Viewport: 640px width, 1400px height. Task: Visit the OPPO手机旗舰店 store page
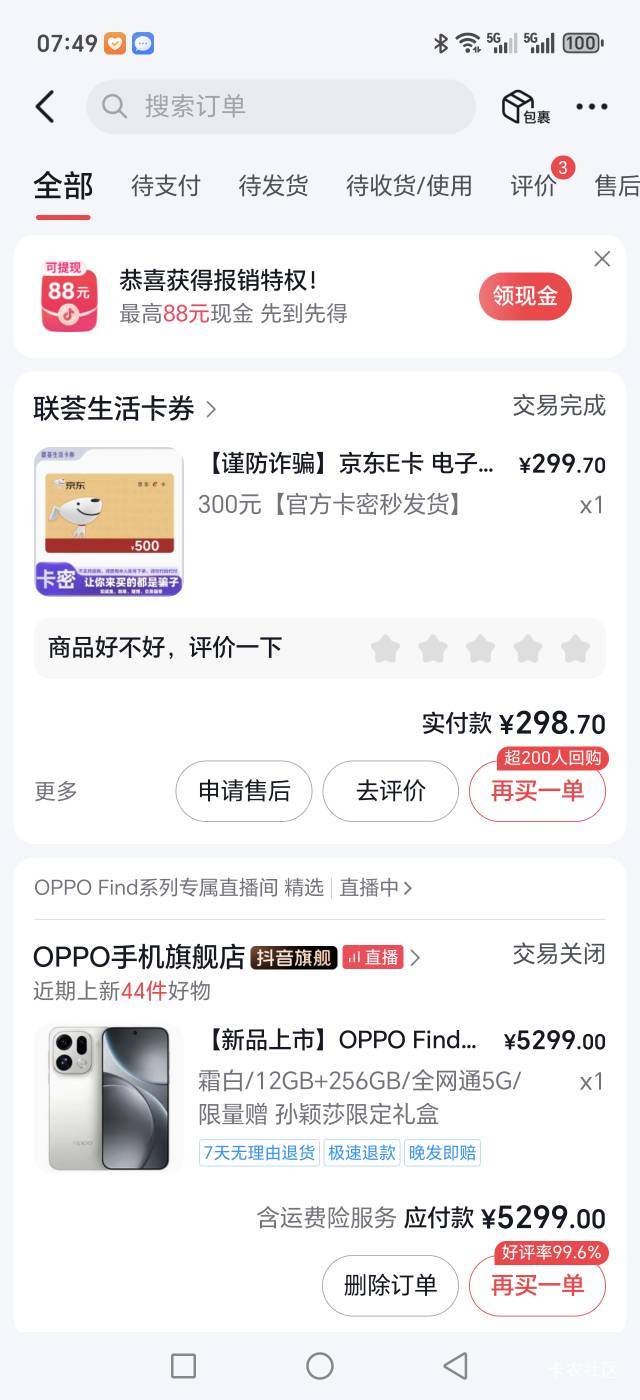click(138, 957)
